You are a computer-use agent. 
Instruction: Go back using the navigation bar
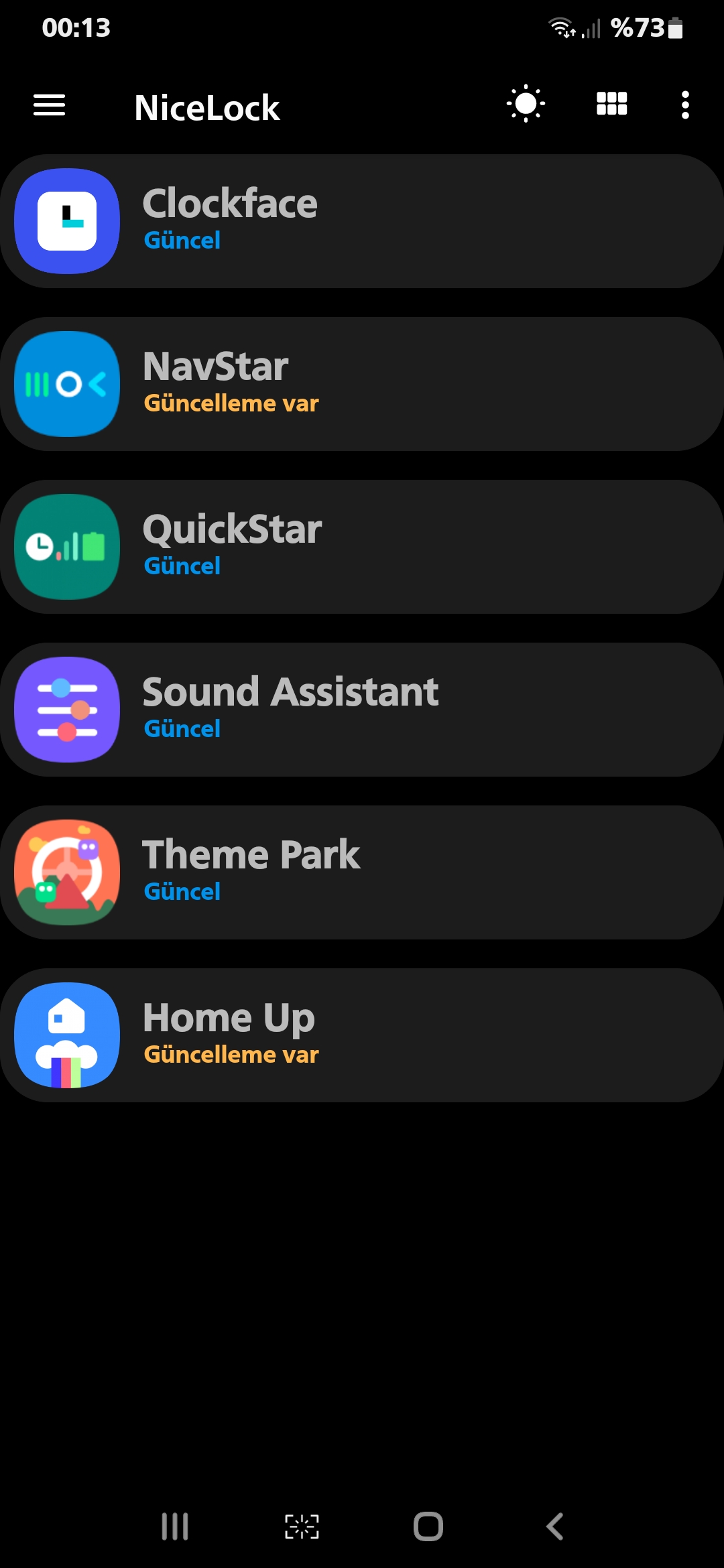(555, 1527)
